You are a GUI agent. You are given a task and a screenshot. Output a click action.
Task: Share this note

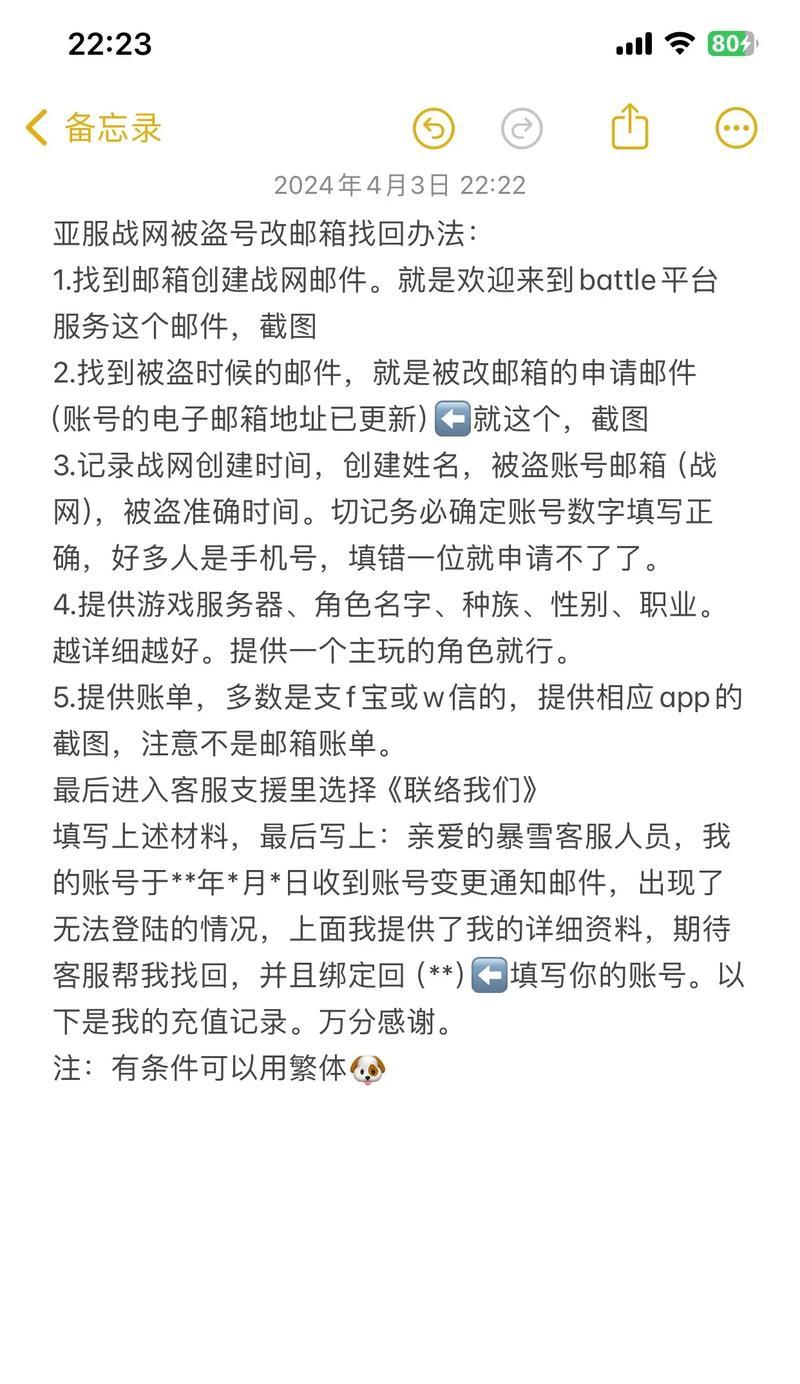coord(630,127)
